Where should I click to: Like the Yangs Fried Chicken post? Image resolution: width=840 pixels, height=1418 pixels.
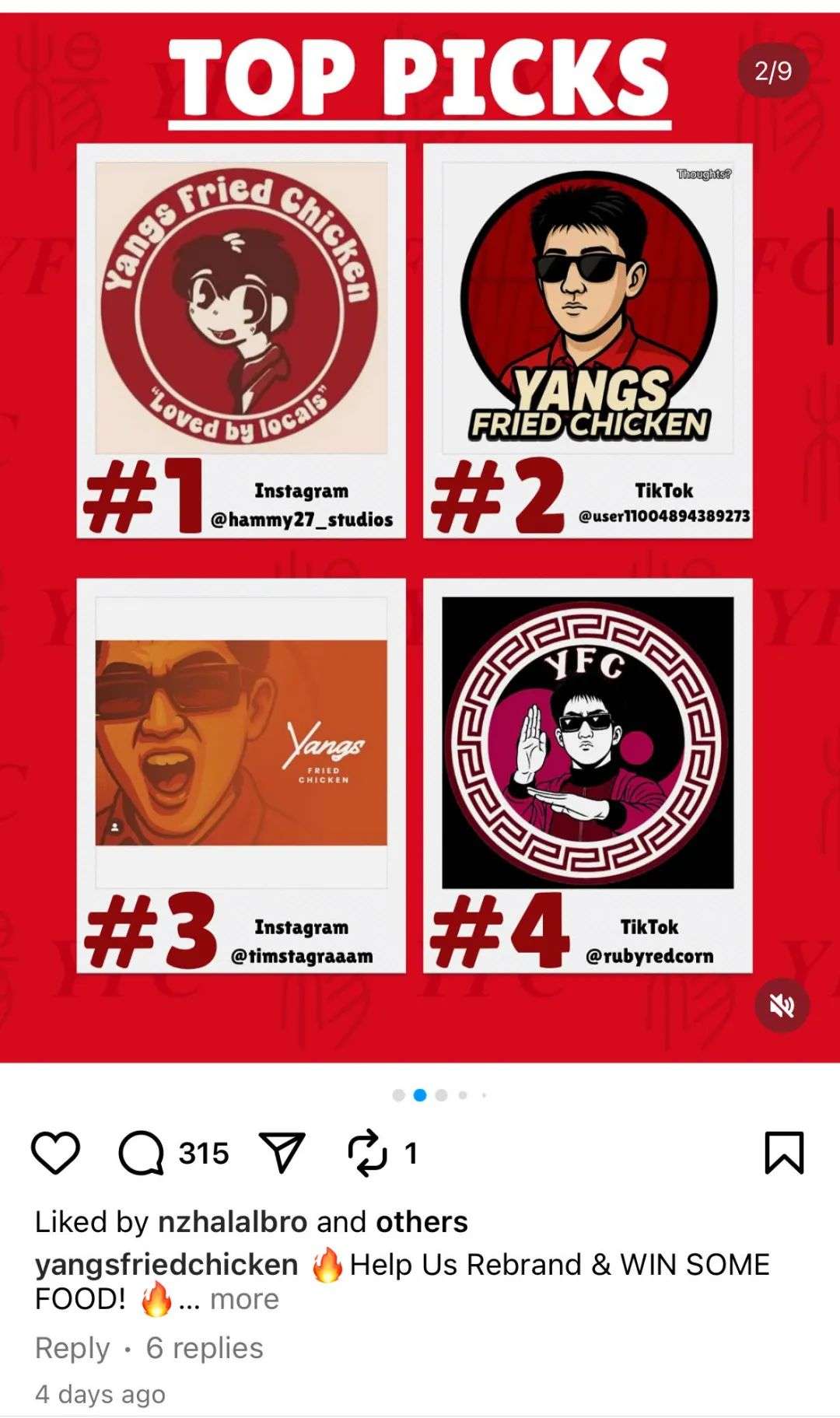[x=55, y=1153]
